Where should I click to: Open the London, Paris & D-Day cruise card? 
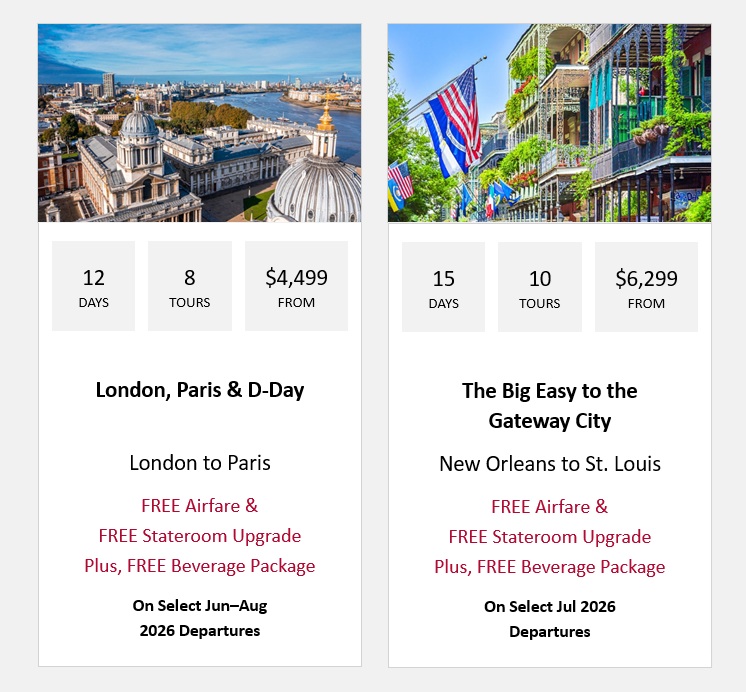(x=200, y=390)
